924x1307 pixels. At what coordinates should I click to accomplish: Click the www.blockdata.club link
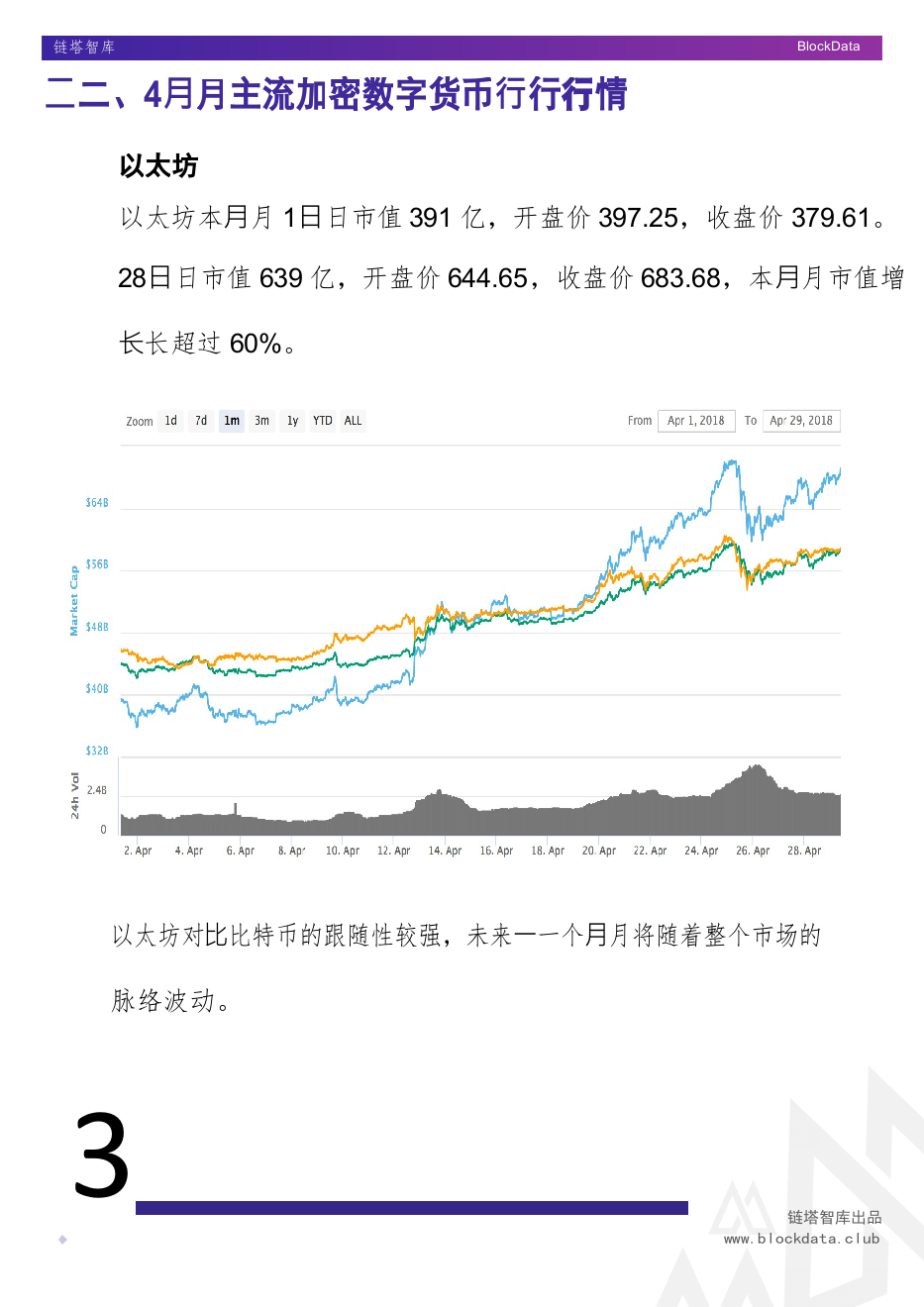[802, 1238]
